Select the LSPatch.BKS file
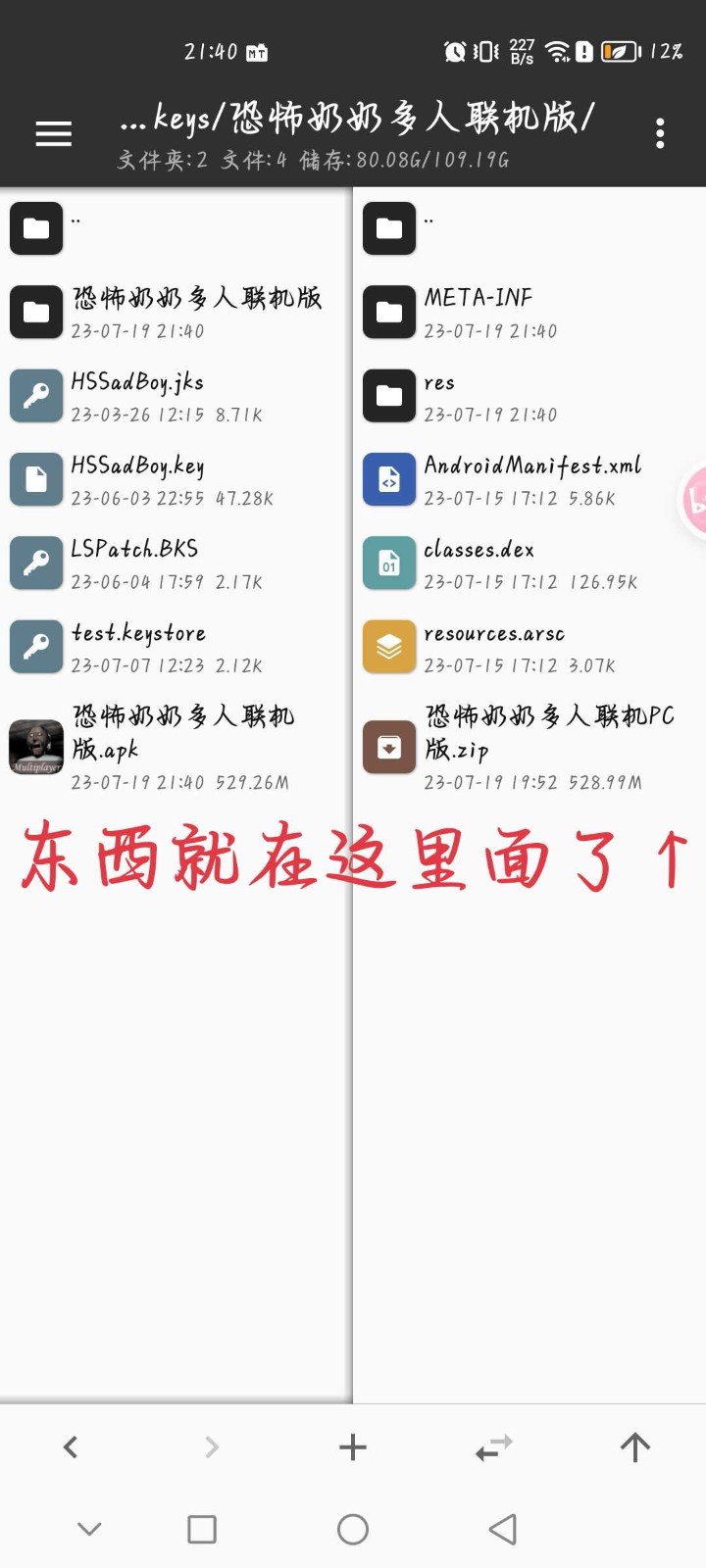The image size is (706, 1568). [x=167, y=563]
